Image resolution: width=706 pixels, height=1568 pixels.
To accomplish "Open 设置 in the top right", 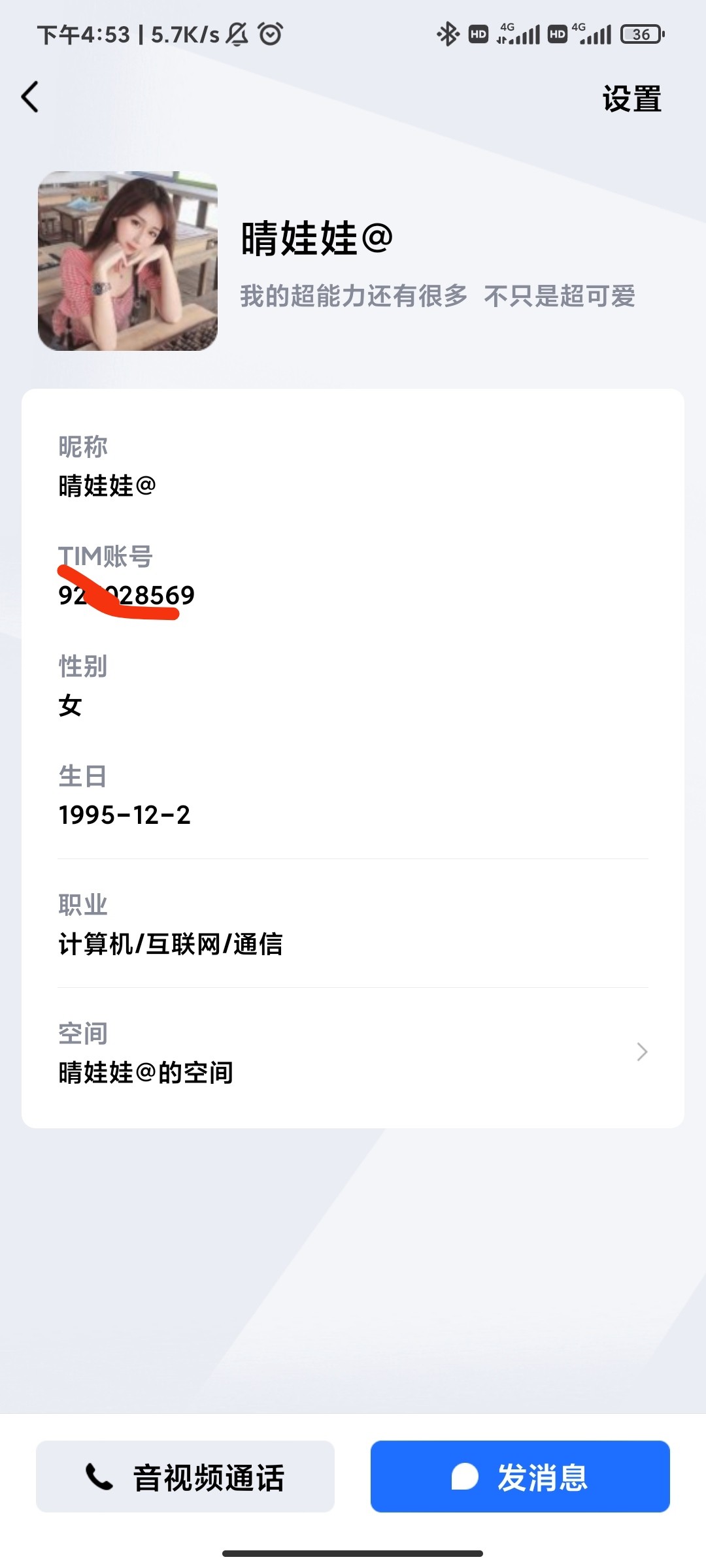I will (x=631, y=99).
